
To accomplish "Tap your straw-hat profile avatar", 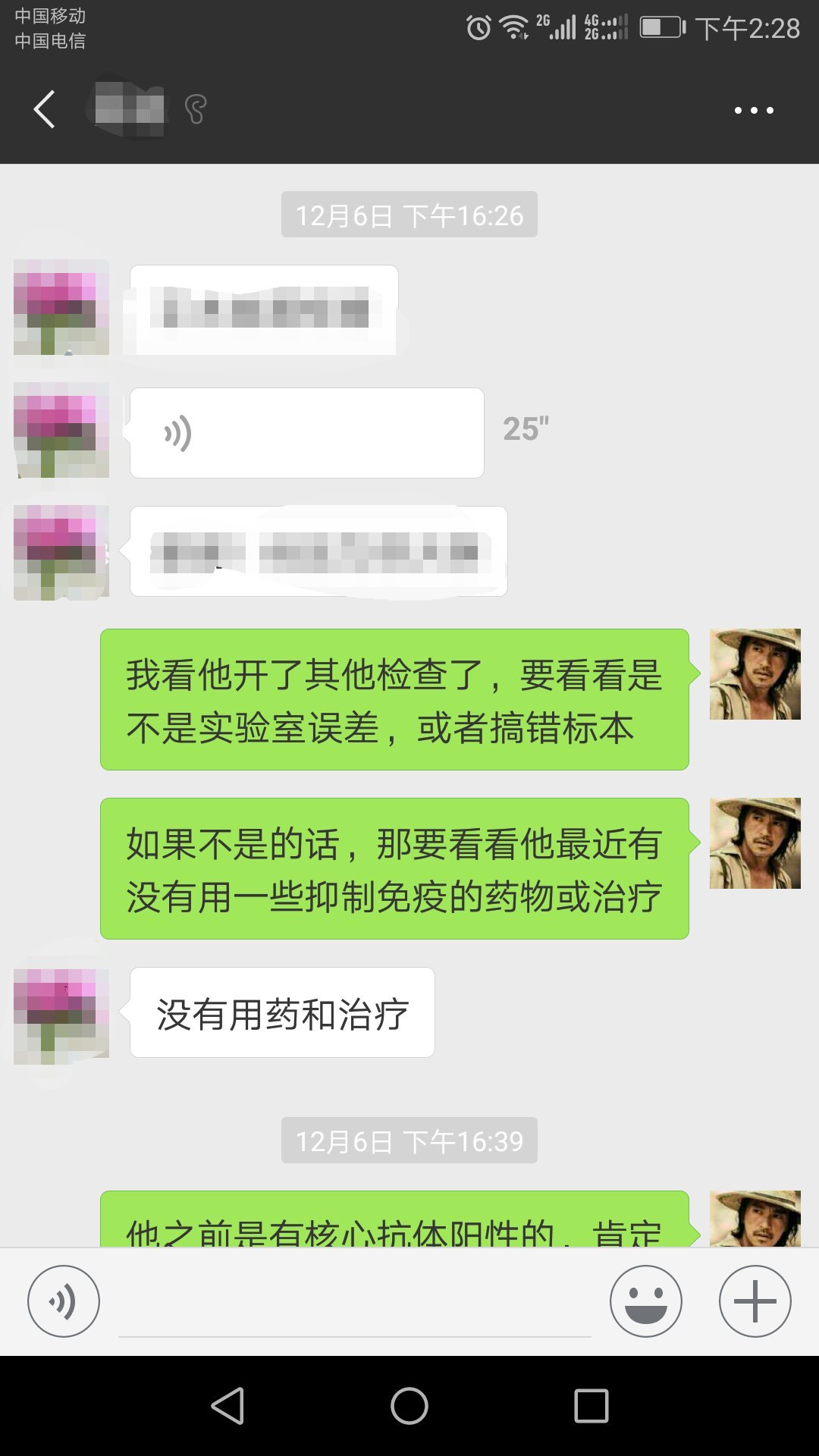I will coord(754,673).
